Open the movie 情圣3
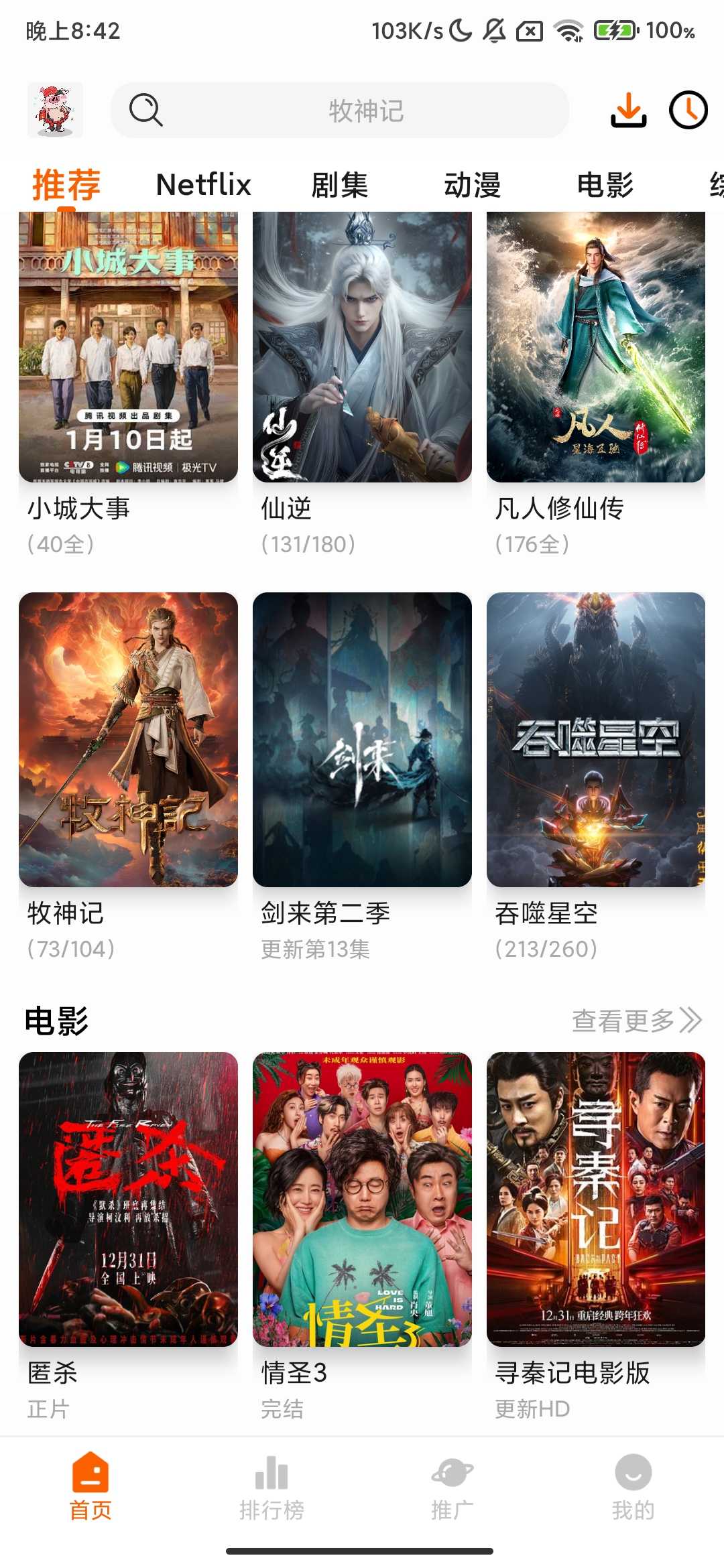 (362, 1199)
